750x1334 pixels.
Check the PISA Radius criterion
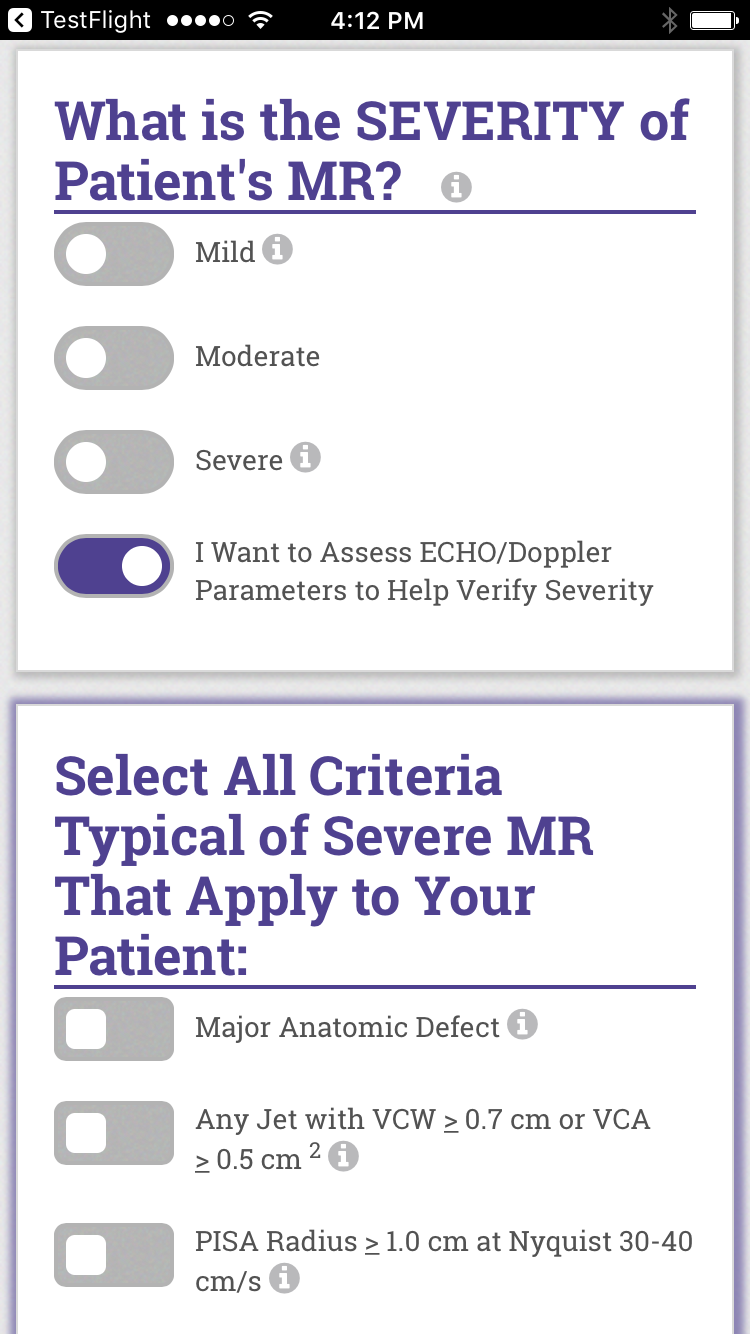[x=113, y=1255]
